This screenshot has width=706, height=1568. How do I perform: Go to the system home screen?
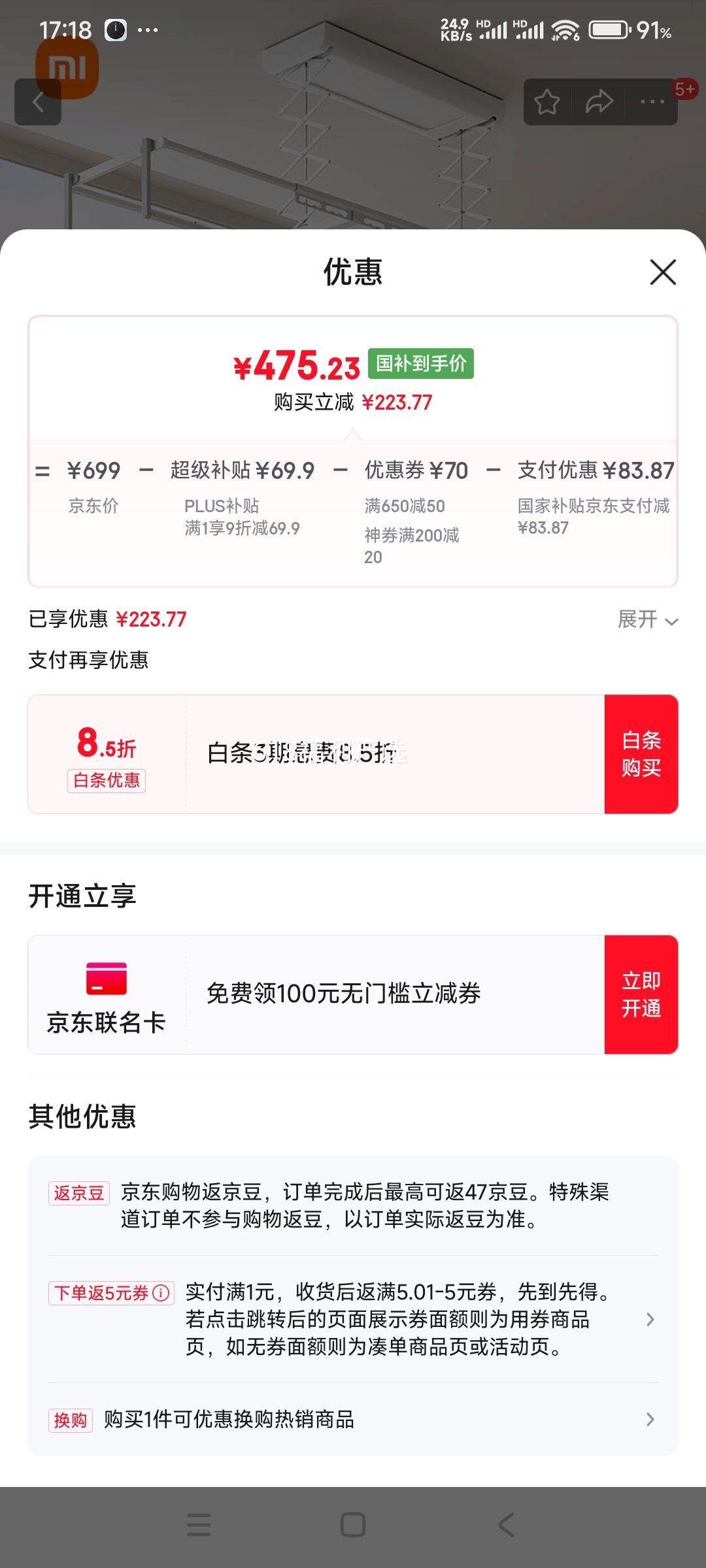coord(353,1525)
